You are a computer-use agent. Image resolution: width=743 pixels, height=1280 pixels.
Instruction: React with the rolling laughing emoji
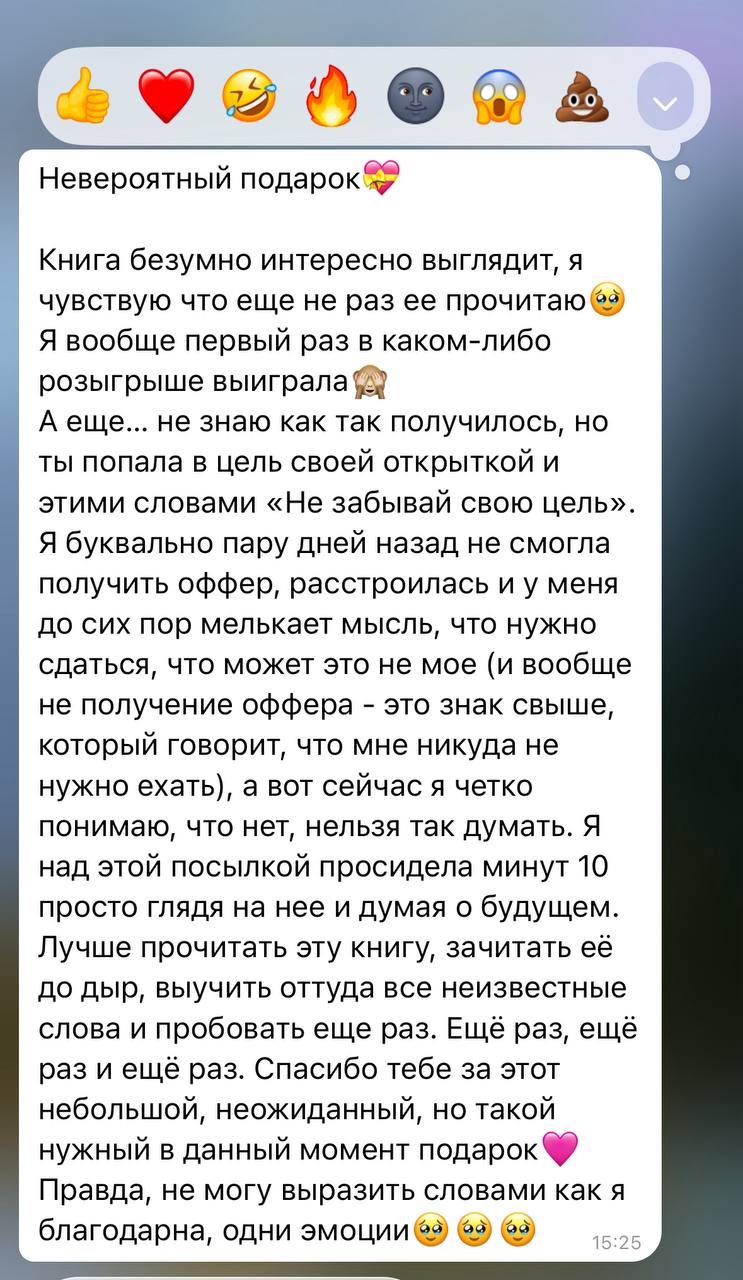point(249,97)
